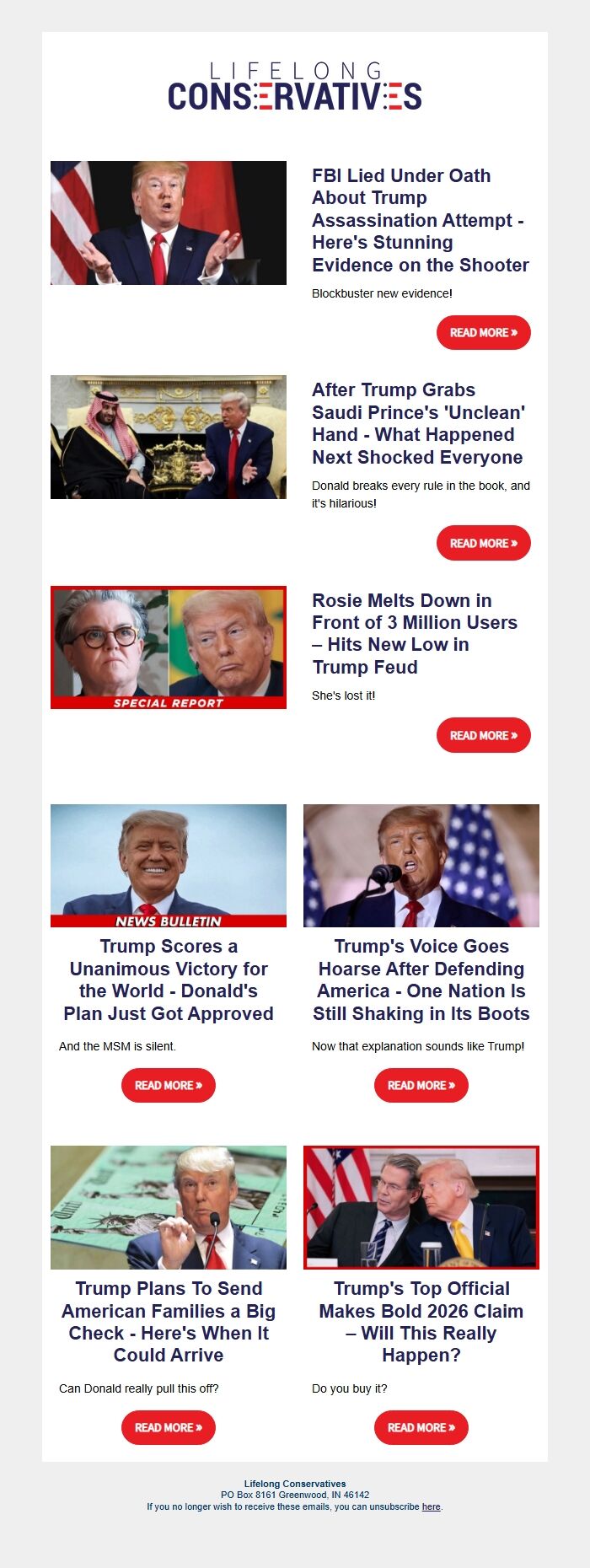Open the Rosie Special Report image tile

(169, 647)
